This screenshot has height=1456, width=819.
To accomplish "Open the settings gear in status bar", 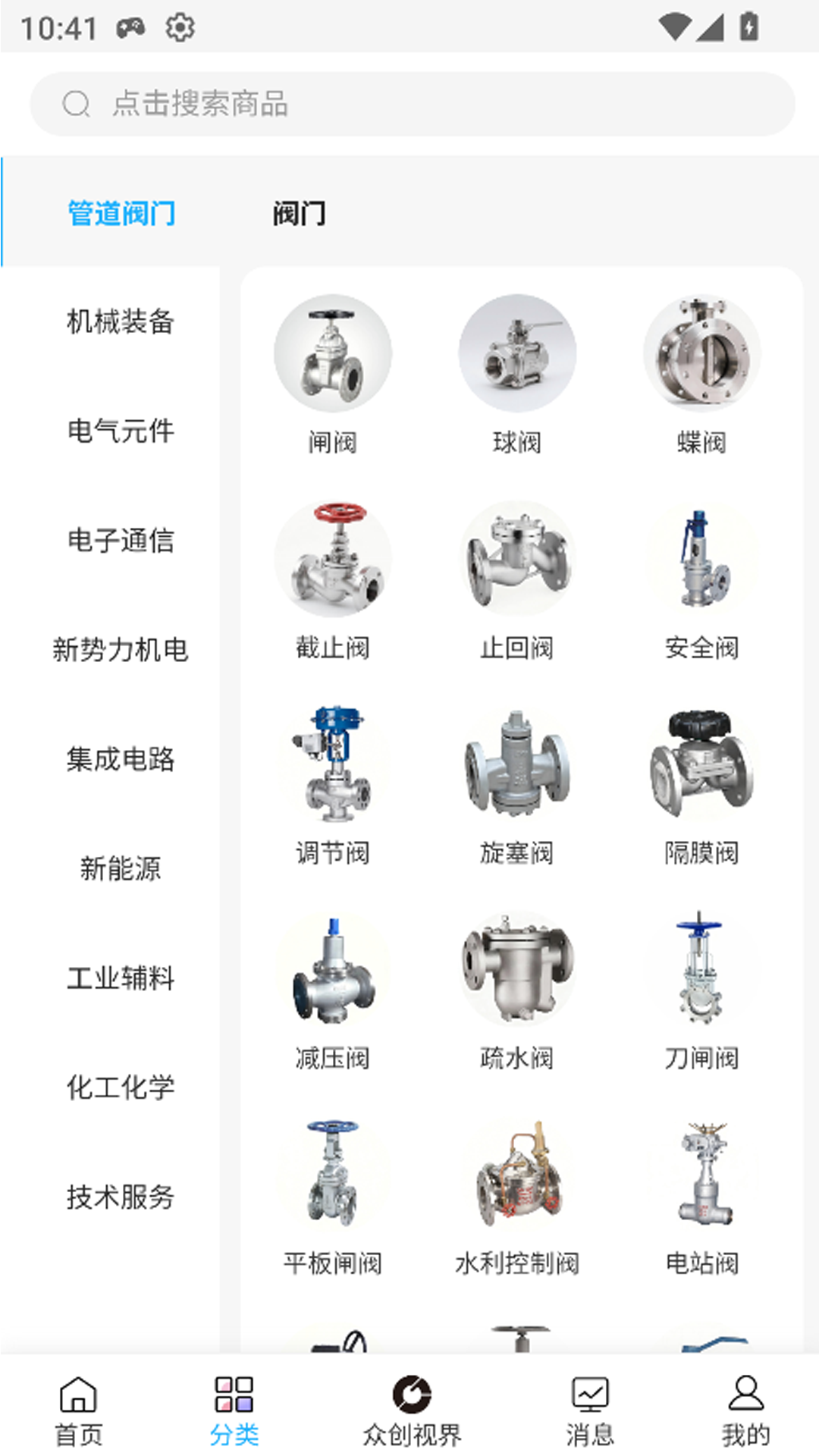I will coord(179,27).
